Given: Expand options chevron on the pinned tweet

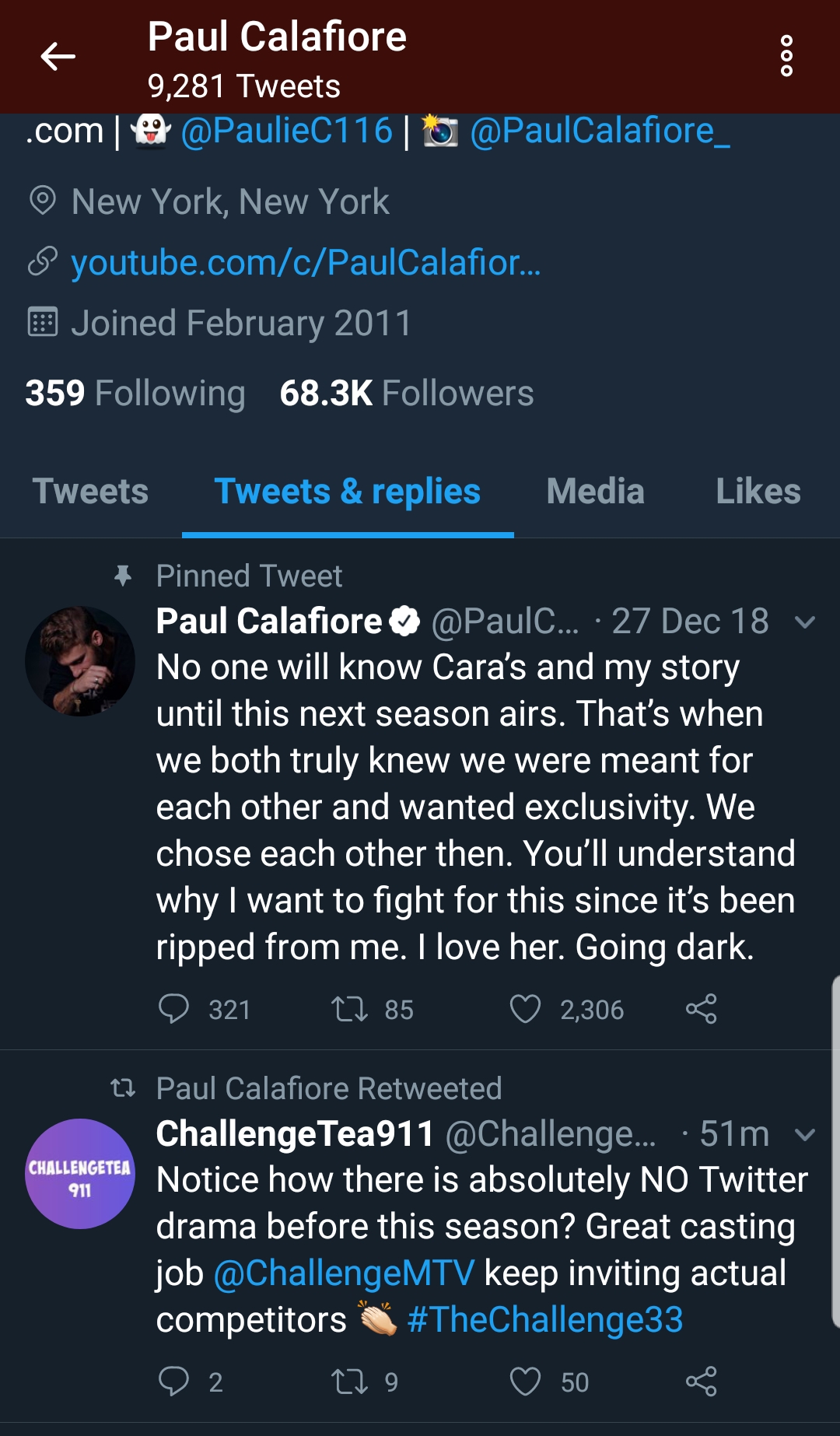Looking at the screenshot, I should (805, 622).
